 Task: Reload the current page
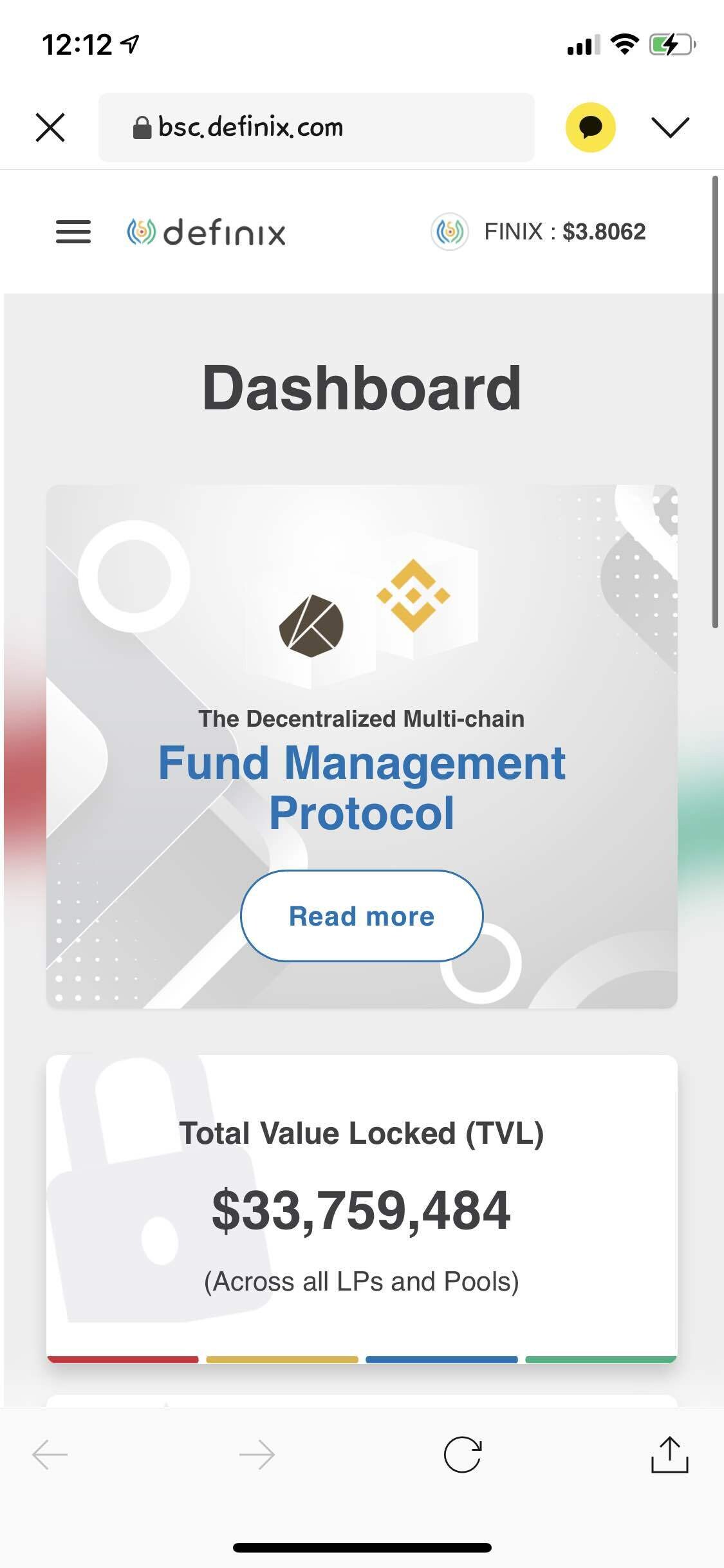point(463,1455)
